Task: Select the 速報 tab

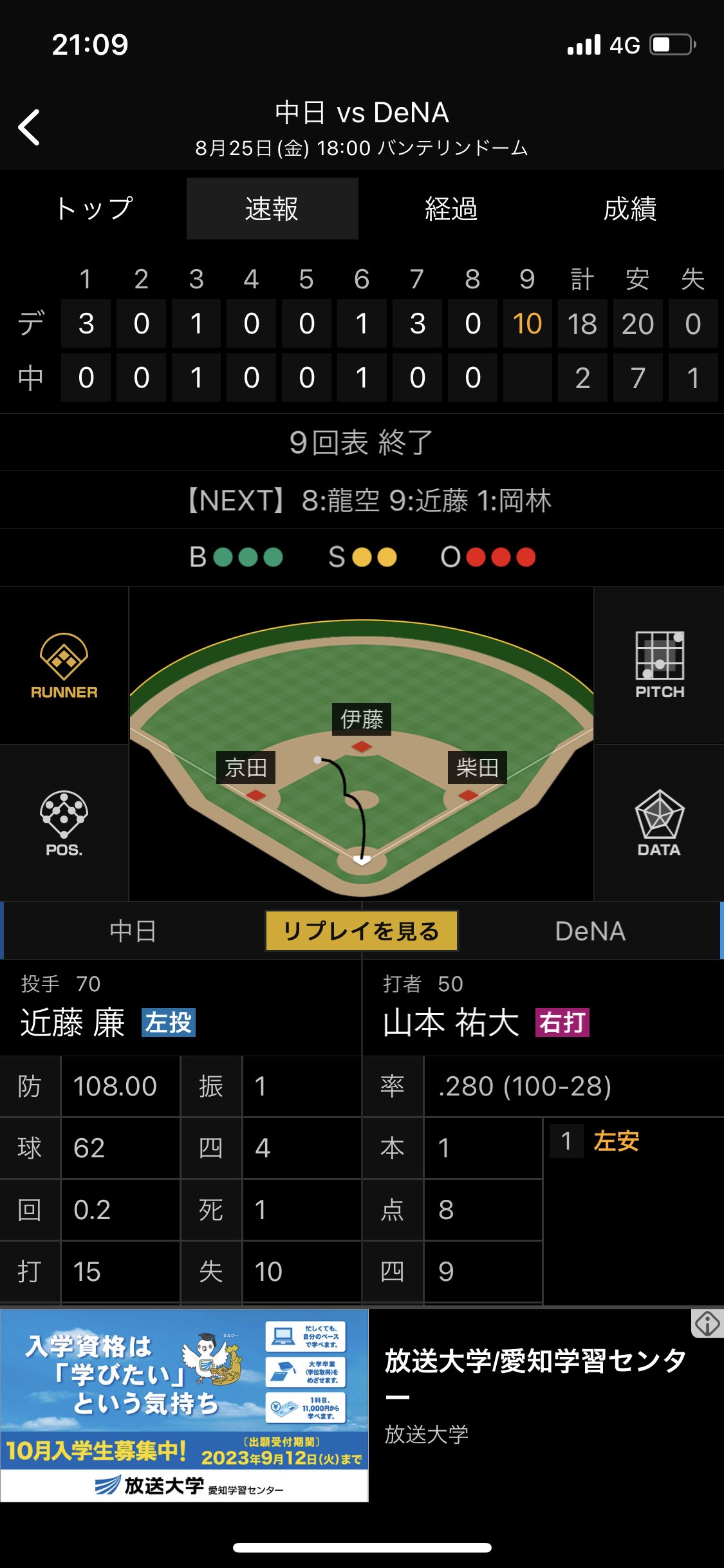Action: click(x=272, y=209)
